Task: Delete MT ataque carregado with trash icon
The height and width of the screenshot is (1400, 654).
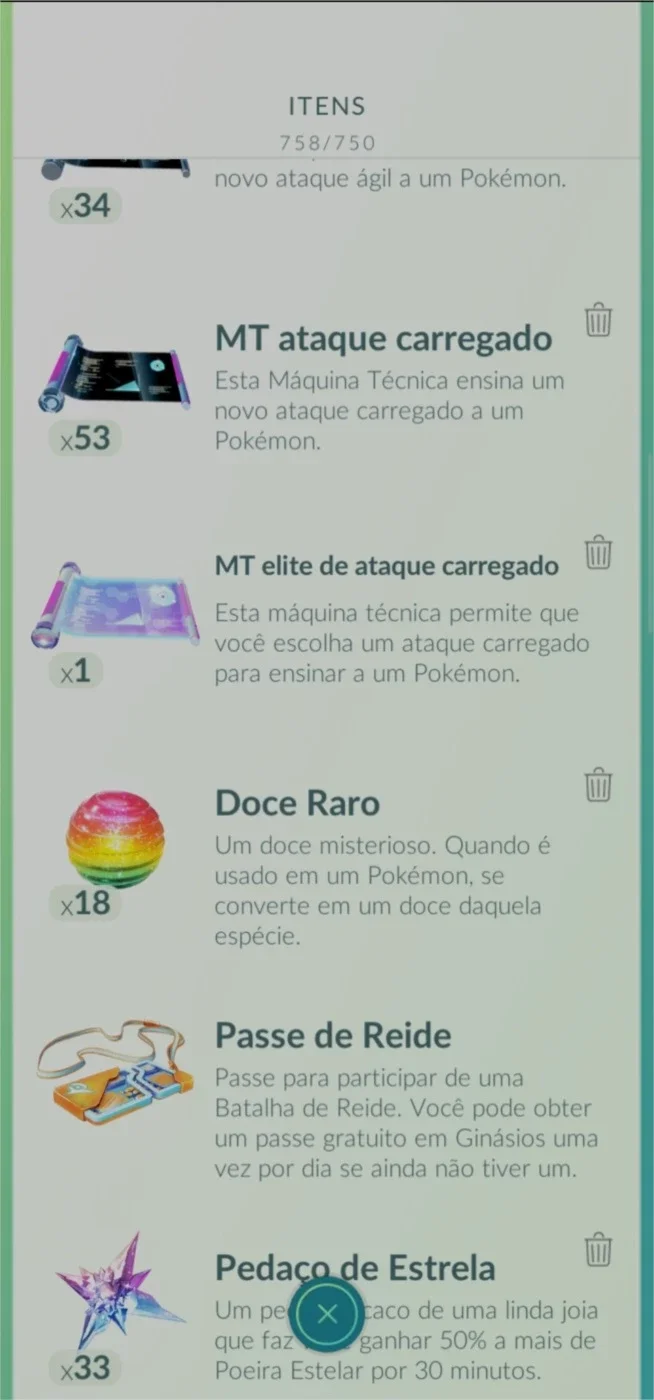Action: 598,320
